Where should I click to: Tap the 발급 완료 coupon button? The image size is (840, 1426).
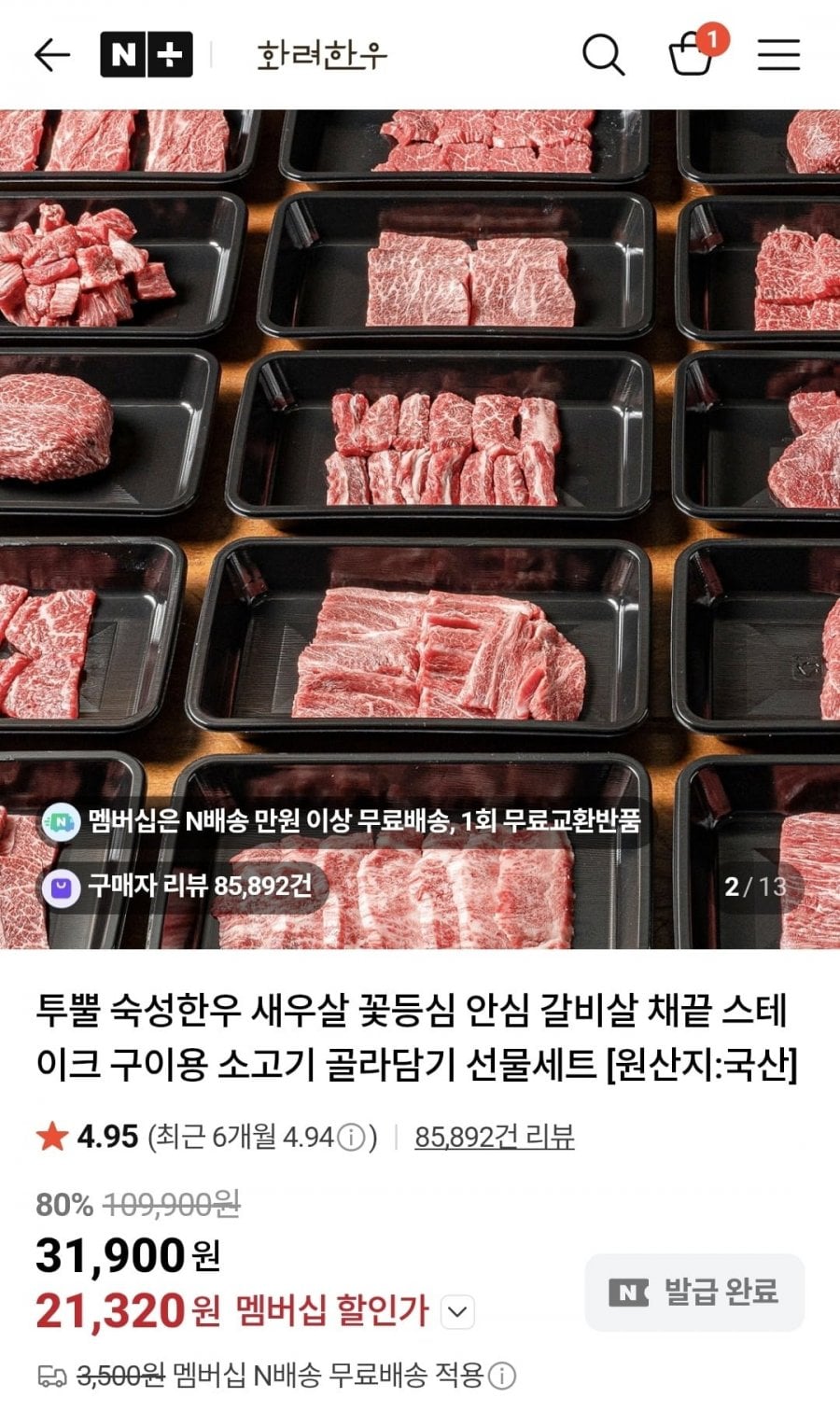[x=694, y=1293]
